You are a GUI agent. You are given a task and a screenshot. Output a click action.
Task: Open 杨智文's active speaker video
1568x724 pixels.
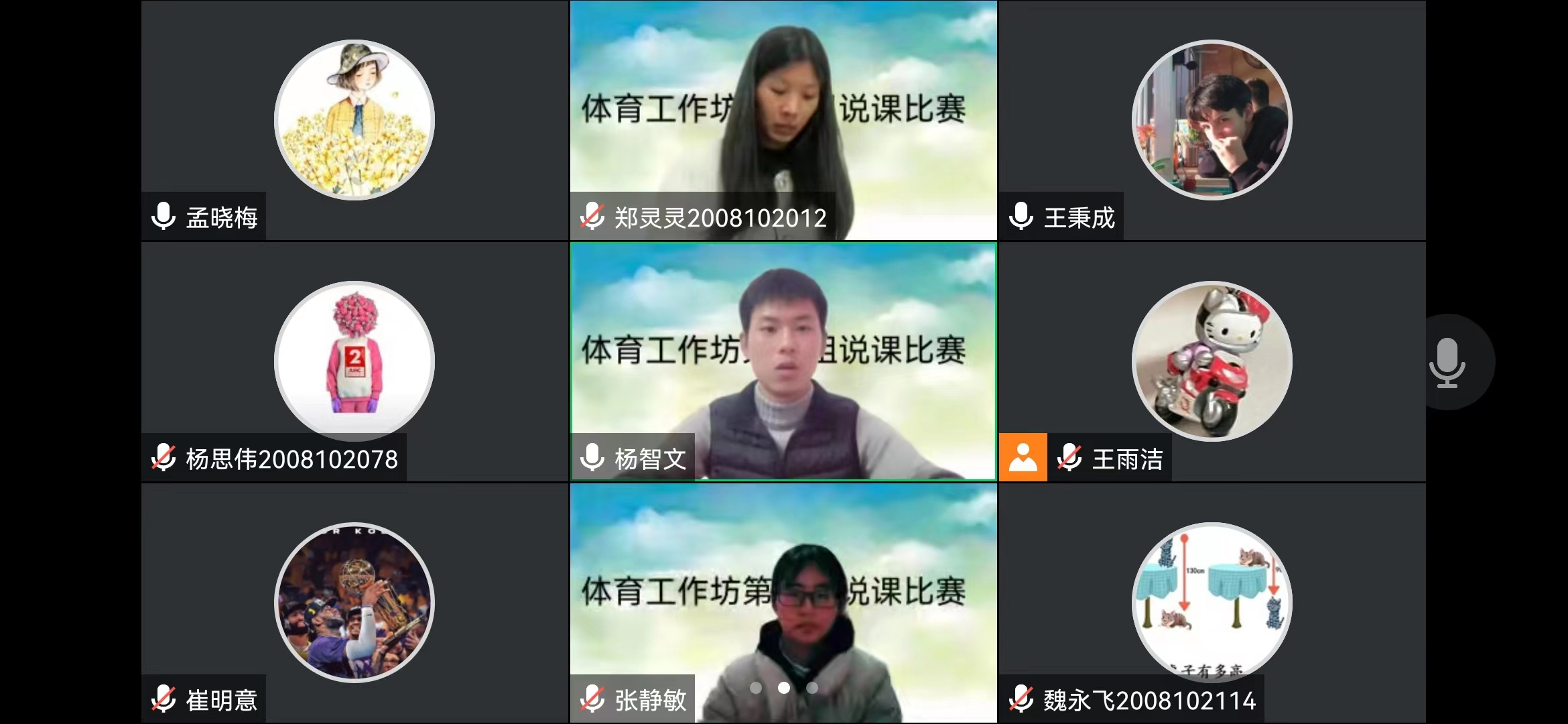click(x=783, y=362)
